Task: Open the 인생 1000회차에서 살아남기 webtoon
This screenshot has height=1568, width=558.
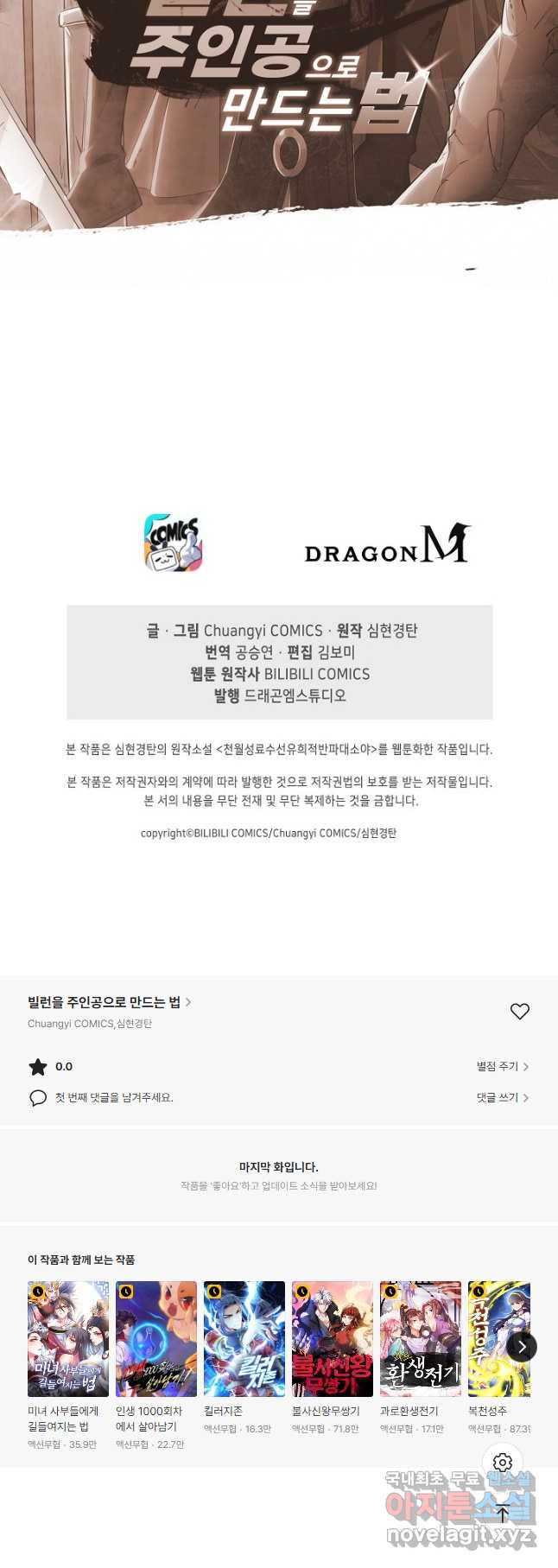Action: [156, 1338]
